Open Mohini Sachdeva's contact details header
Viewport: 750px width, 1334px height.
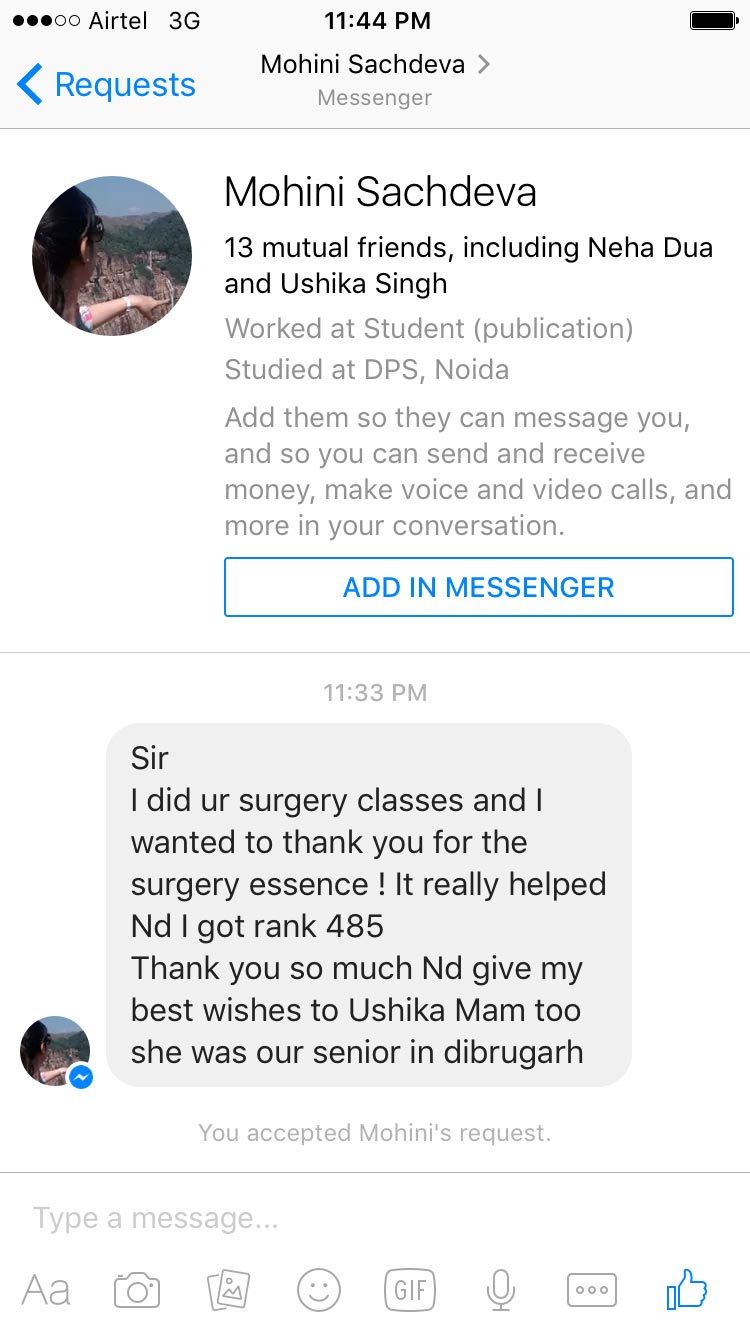pos(375,80)
